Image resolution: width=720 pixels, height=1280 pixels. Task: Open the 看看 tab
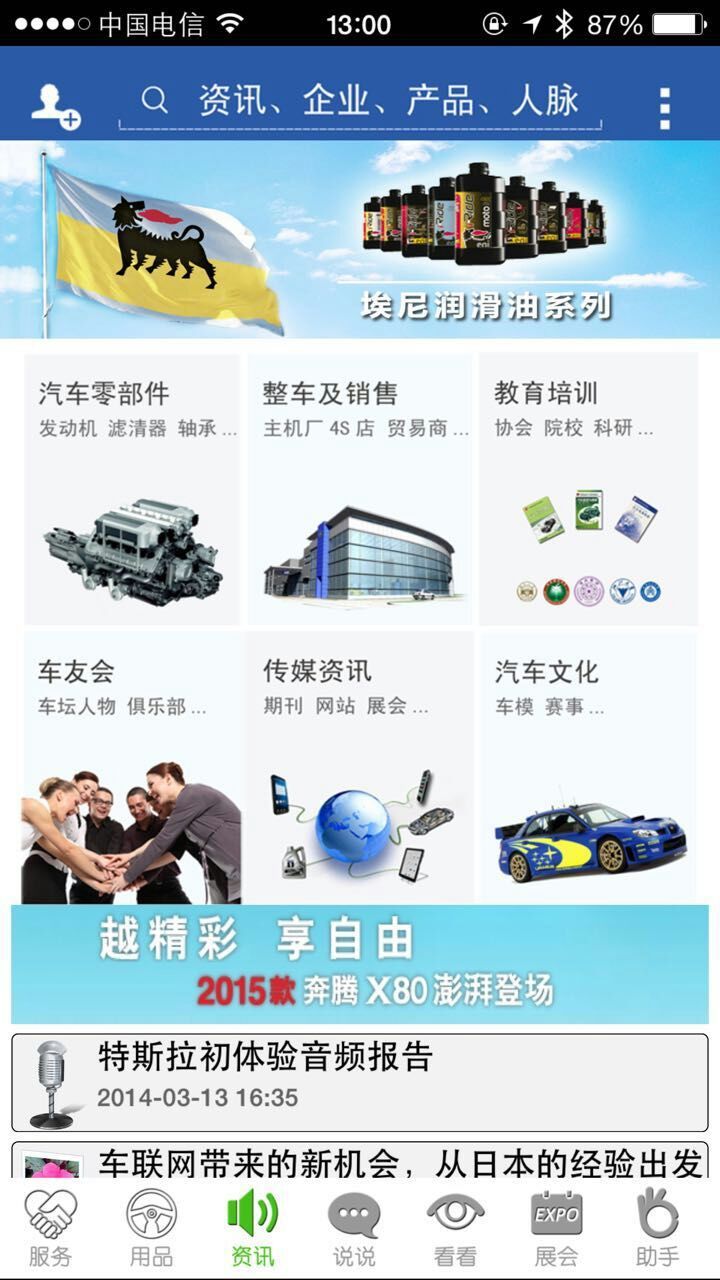tap(455, 1226)
